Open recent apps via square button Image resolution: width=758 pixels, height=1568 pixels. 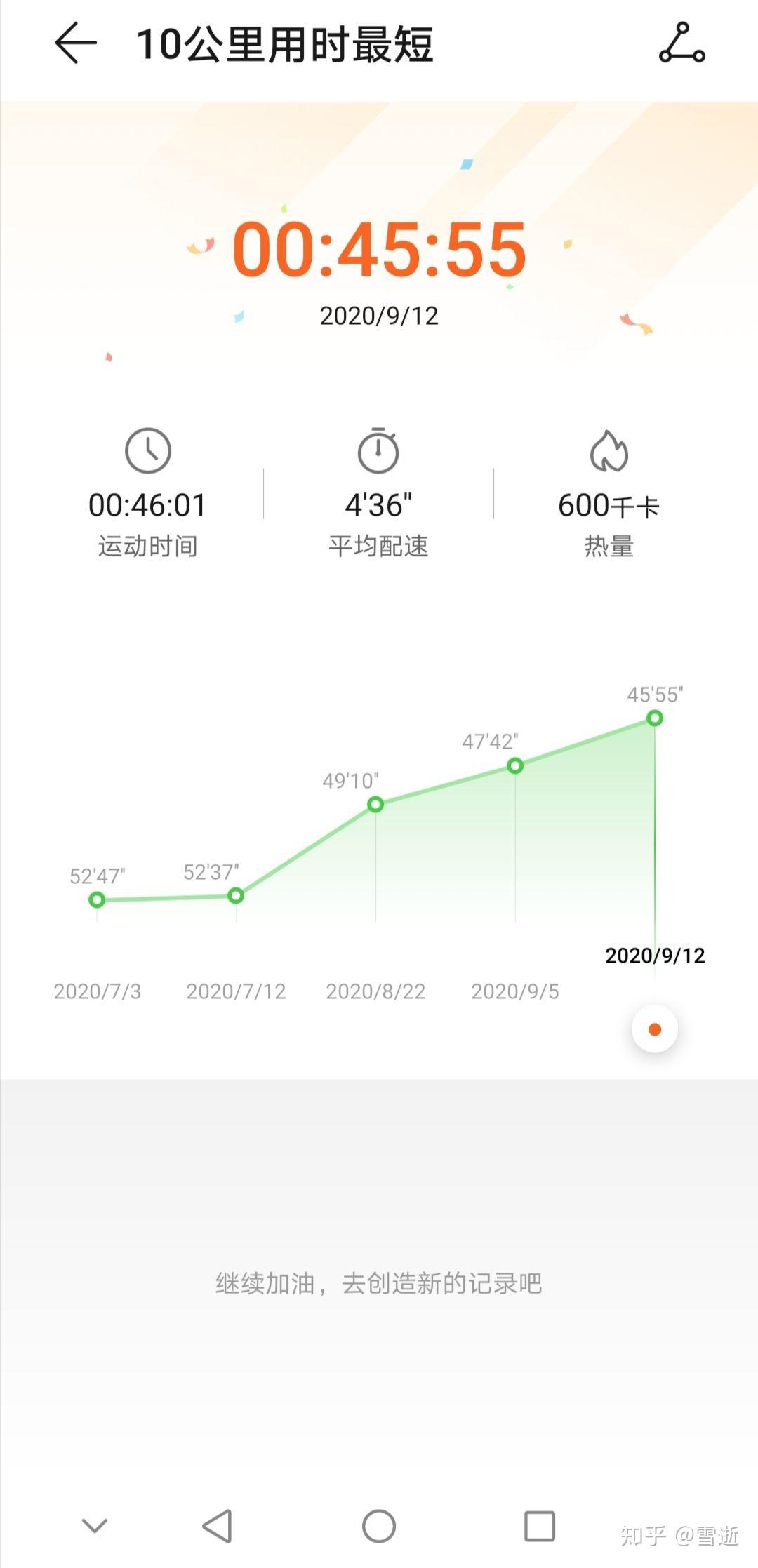click(x=540, y=1526)
